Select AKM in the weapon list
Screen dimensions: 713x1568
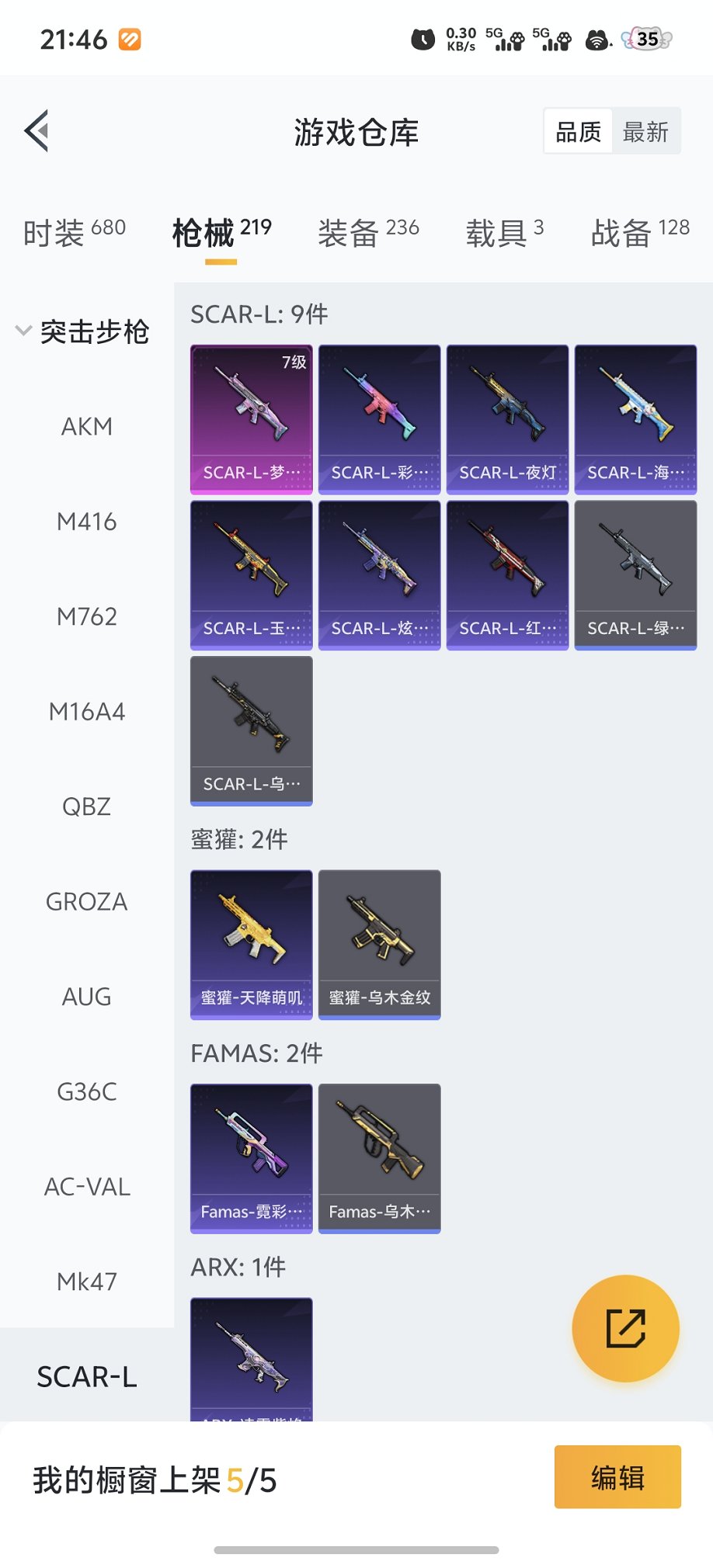[87, 426]
